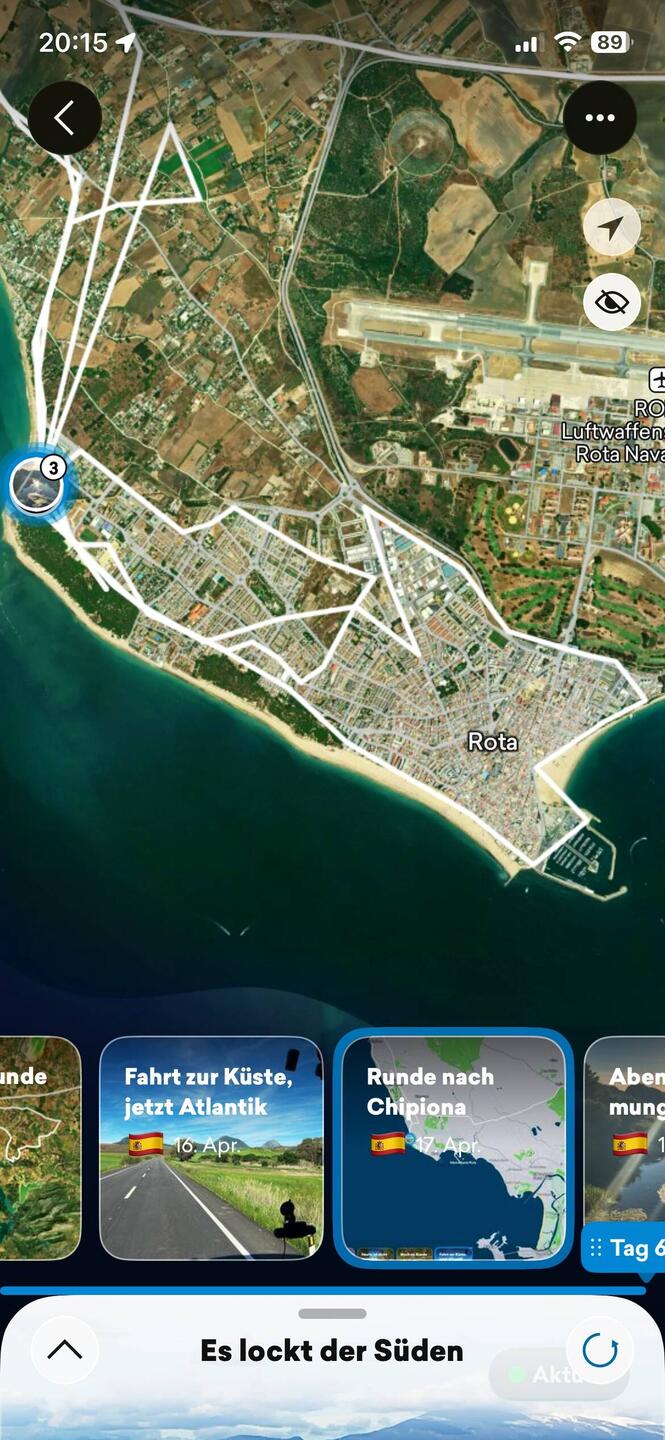Toggle map visibility with eye icon

611,301
